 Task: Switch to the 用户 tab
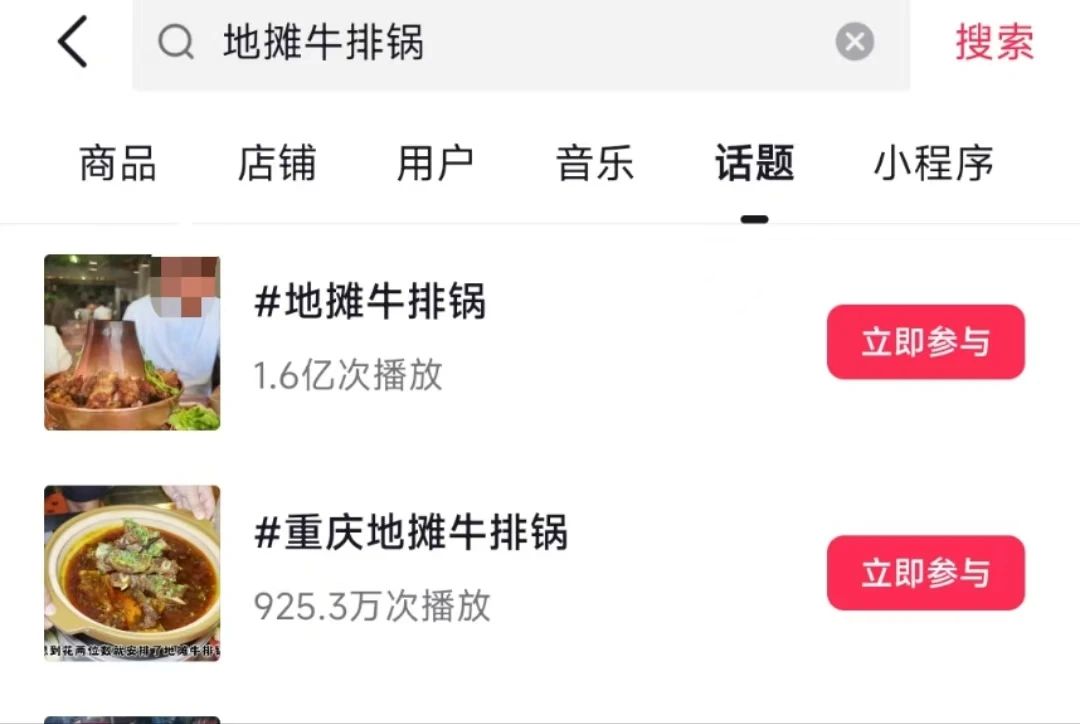coord(435,163)
